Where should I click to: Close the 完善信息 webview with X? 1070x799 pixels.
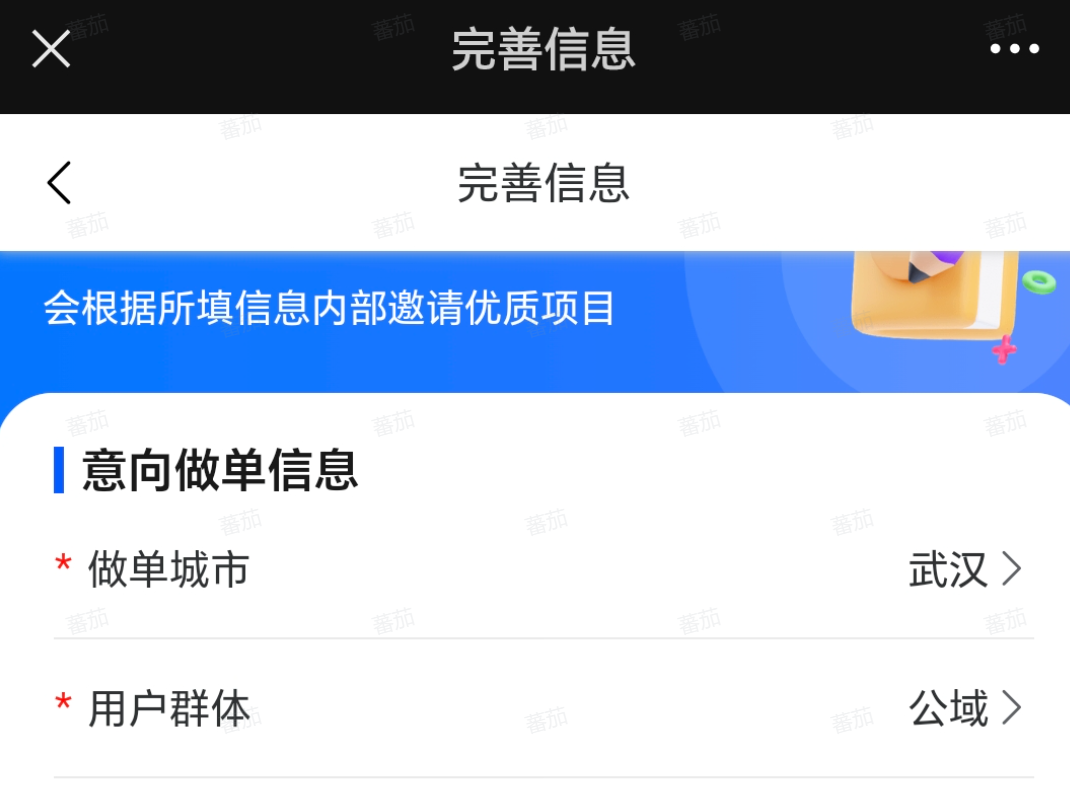(51, 48)
